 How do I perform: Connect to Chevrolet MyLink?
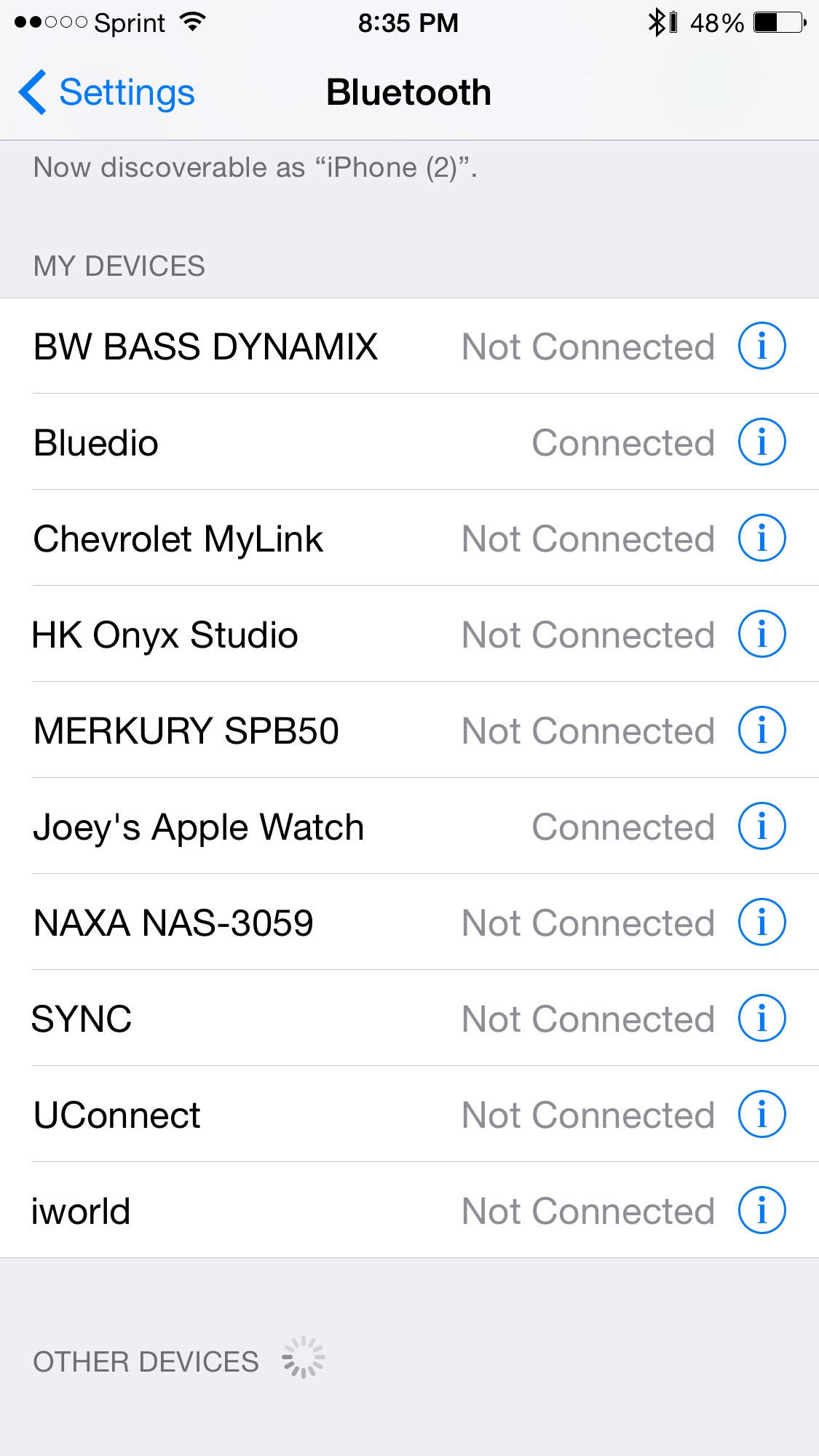(x=178, y=539)
